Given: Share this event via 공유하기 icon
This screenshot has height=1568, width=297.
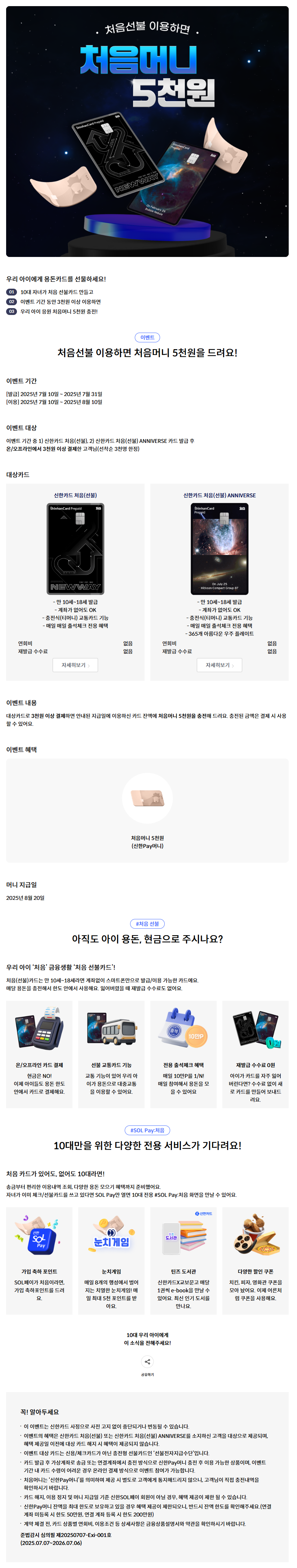Looking at the screenshot, I should click(147, 1362).
